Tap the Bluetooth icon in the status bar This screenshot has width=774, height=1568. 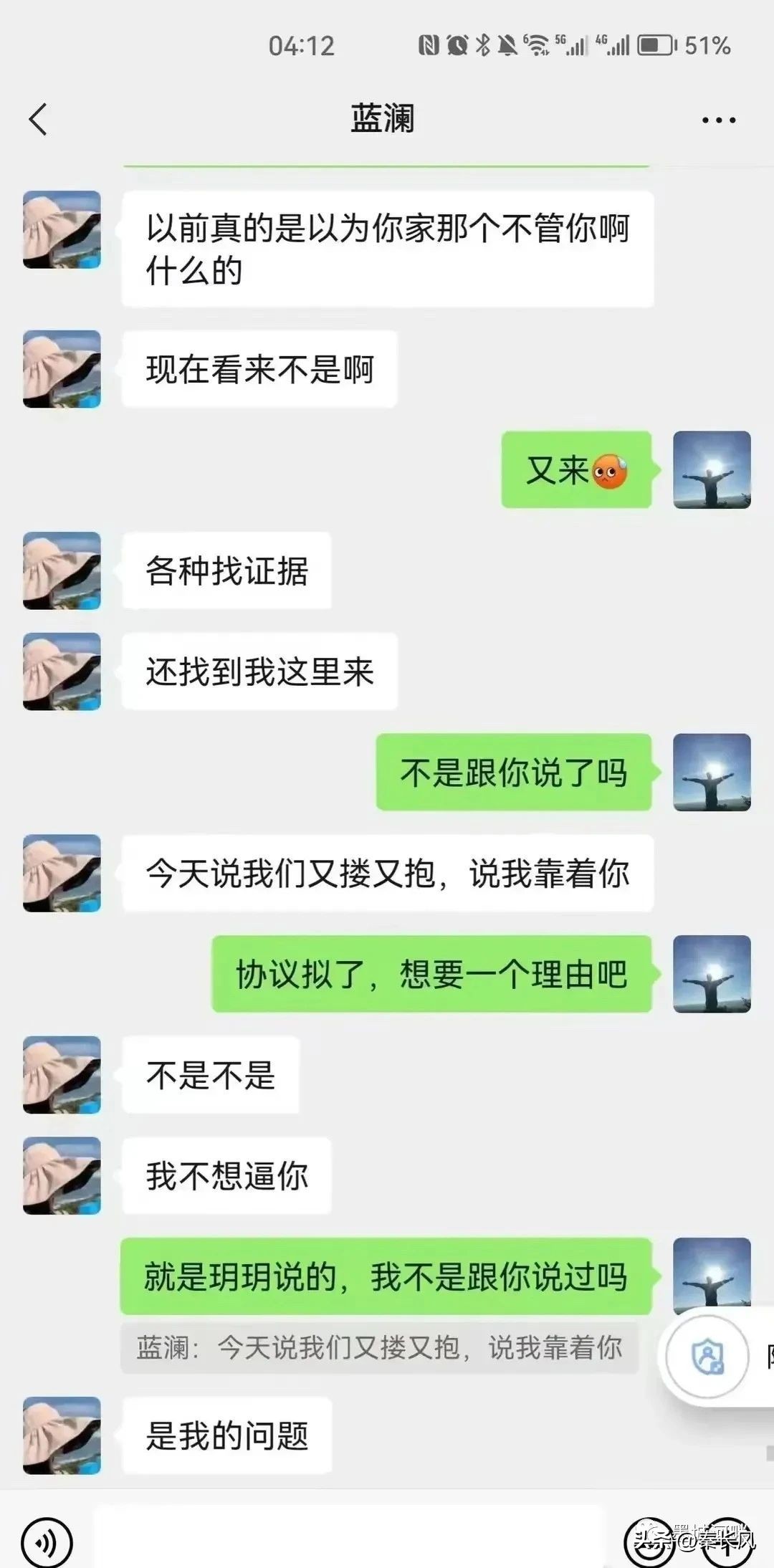[x=483, y=46]
